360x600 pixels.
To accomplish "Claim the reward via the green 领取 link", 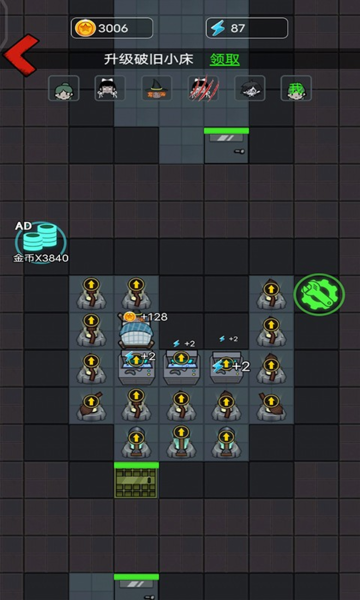I will (225, 60).
